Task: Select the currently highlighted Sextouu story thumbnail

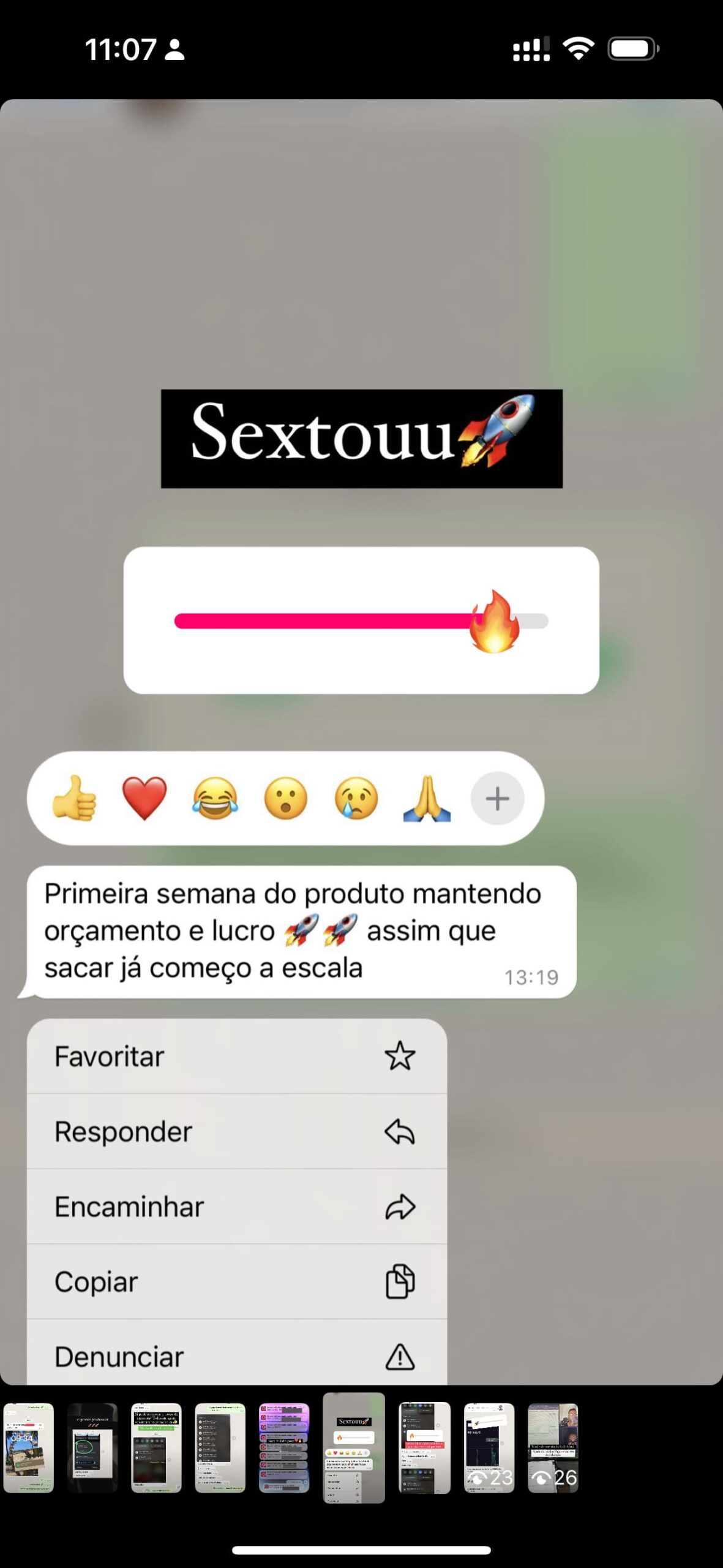Action: click(x=354, y=1448)
